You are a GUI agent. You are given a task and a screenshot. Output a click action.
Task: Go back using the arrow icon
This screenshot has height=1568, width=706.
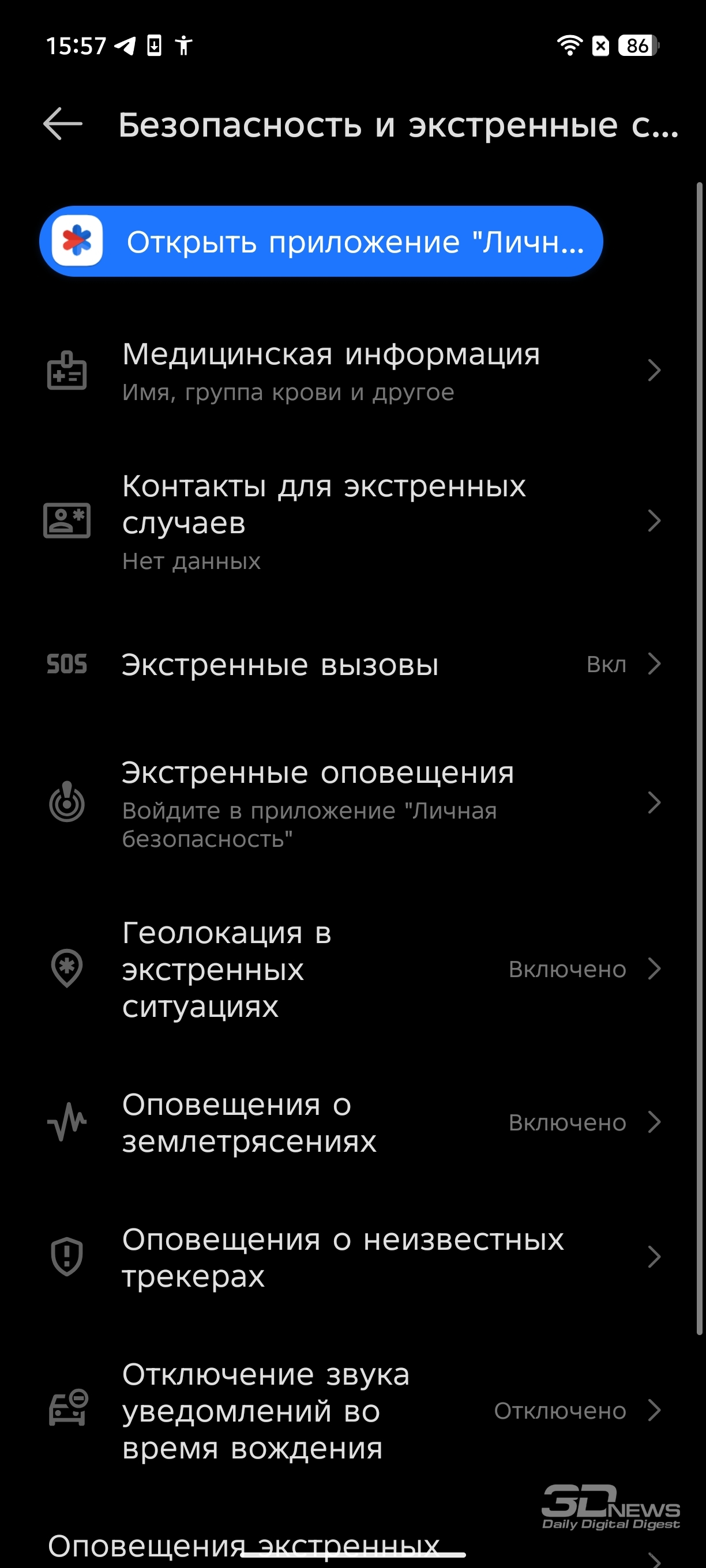point(63,124)
